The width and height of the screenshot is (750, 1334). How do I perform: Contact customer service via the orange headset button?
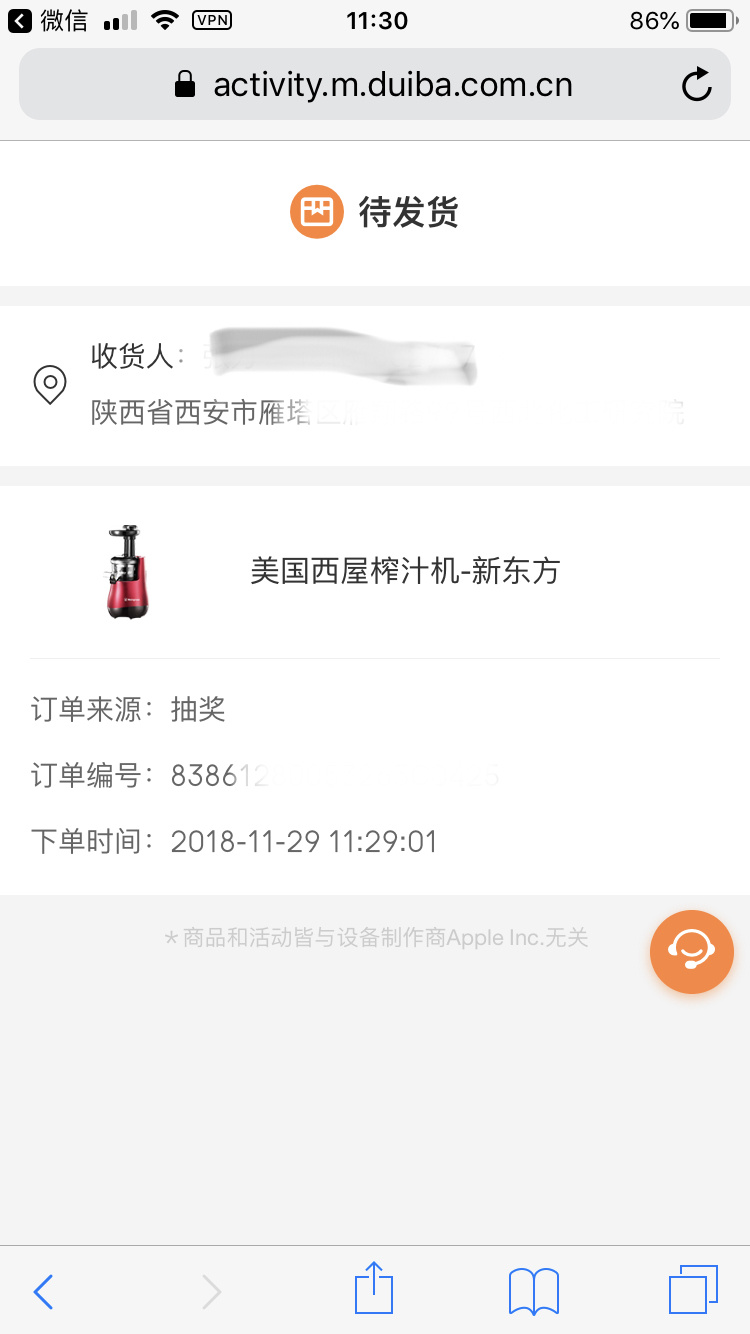(691, 951)
